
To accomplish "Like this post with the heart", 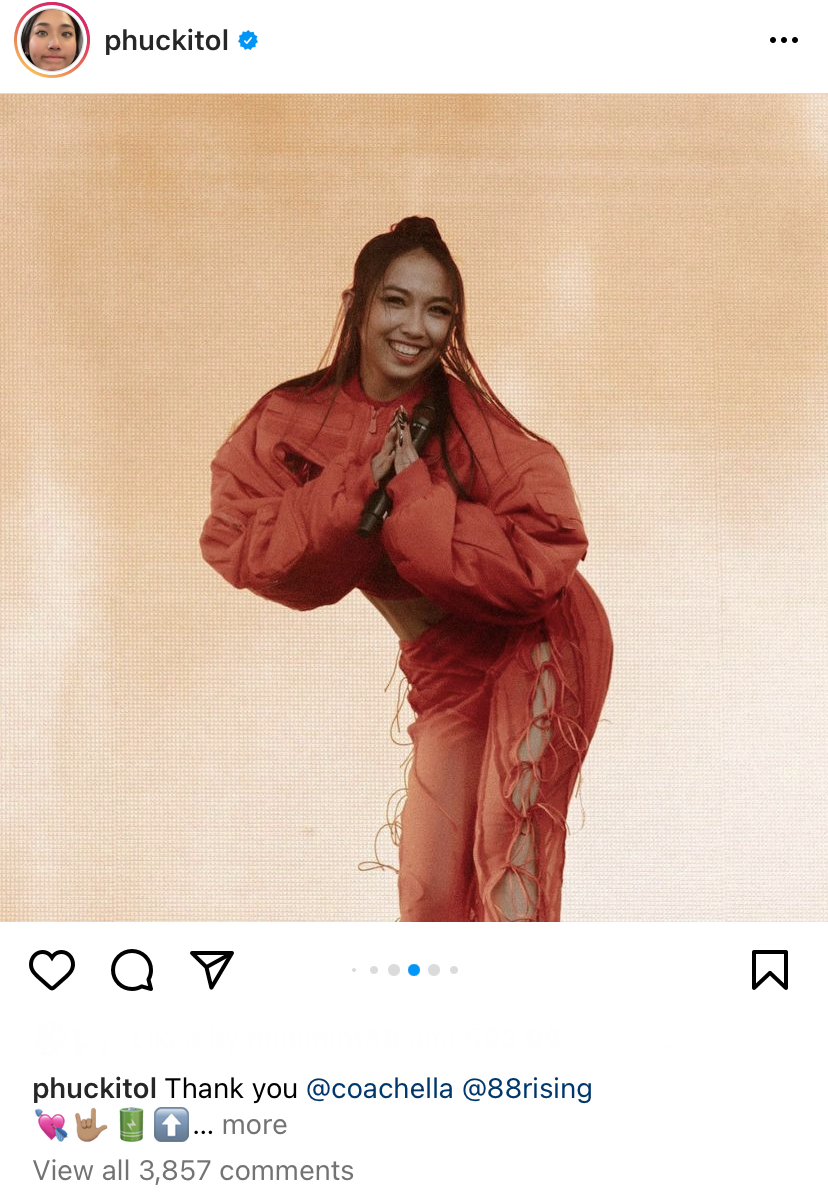I will [x=52, y=969].
